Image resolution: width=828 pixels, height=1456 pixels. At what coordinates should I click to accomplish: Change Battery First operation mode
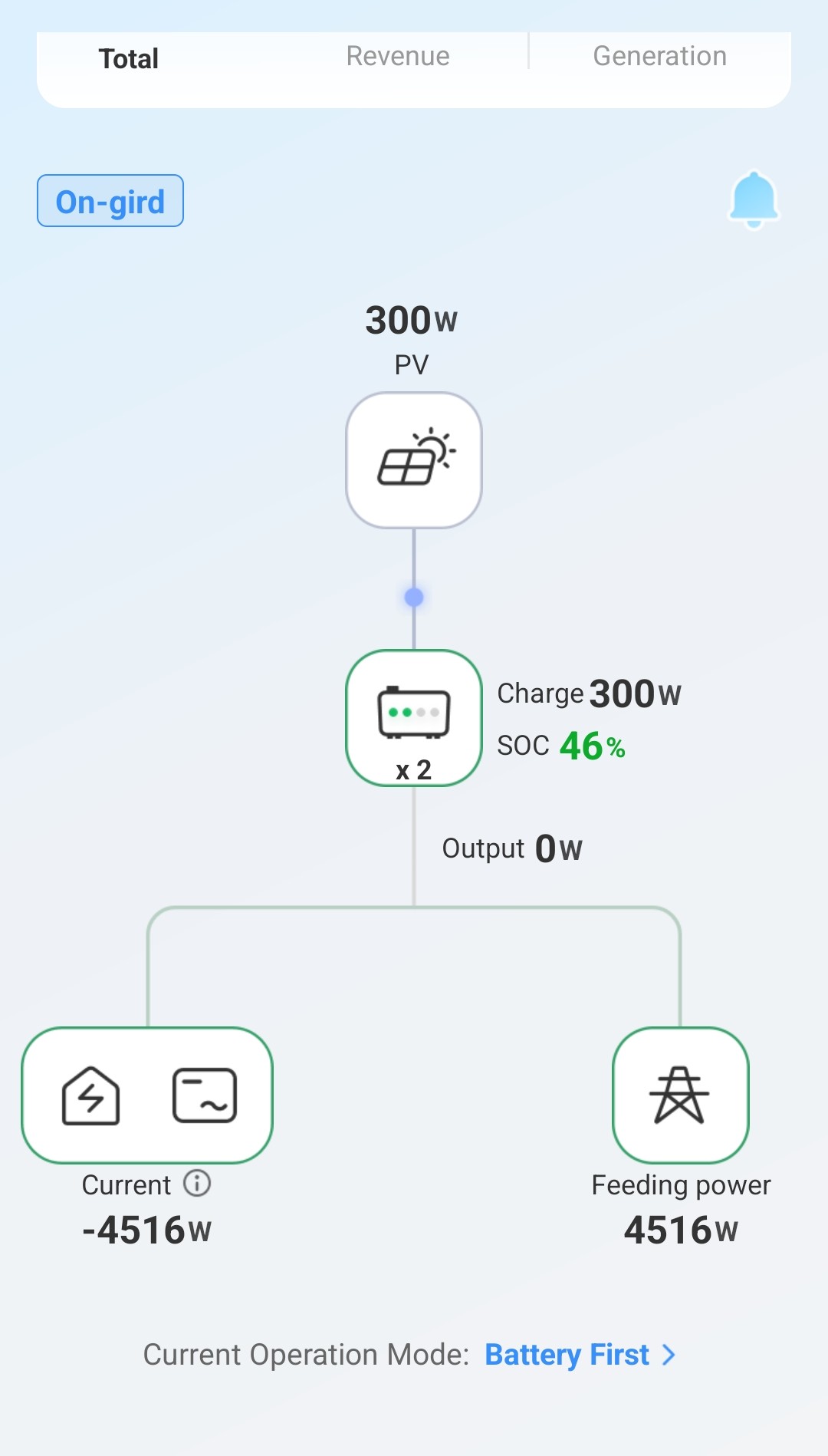(x=580, y=1355)
